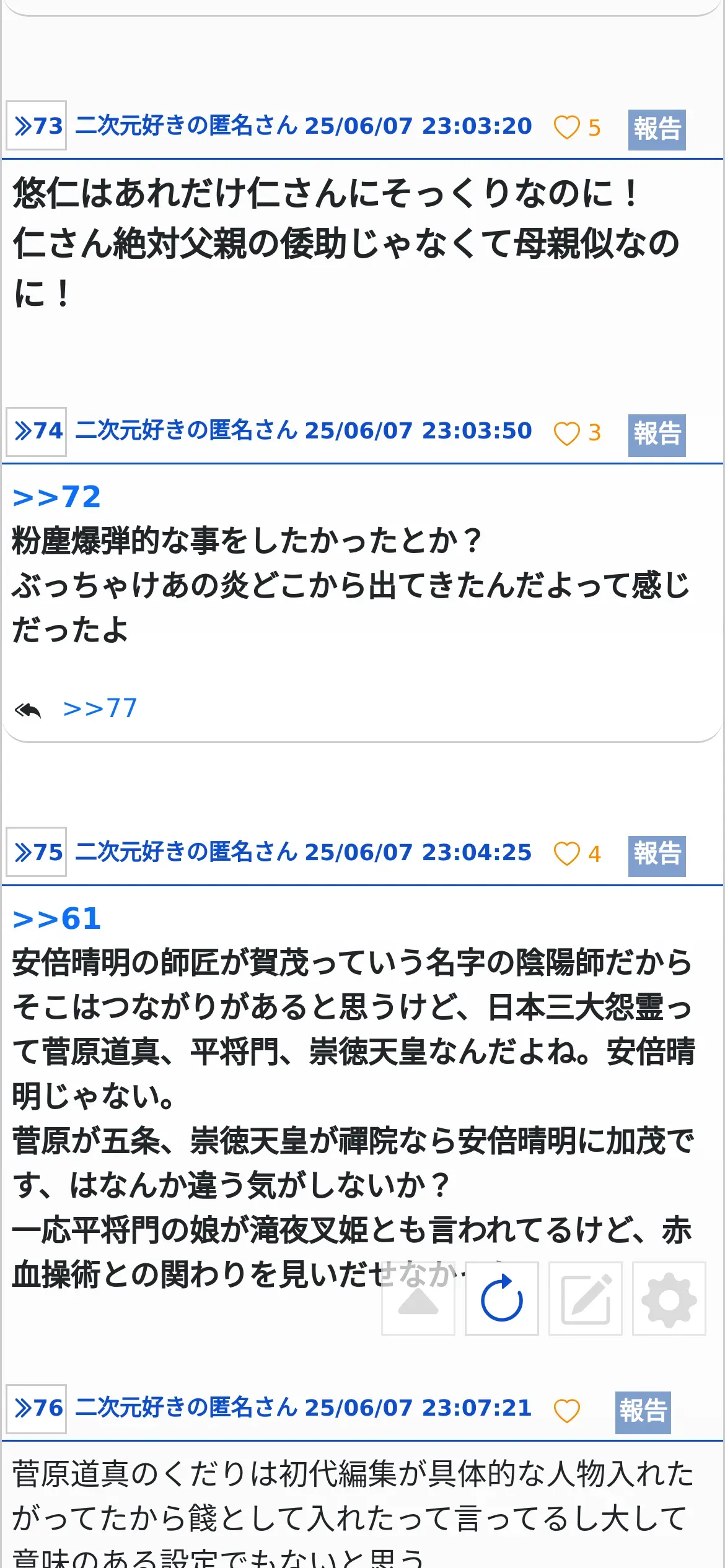Tap the >>74 post number
Viewport: 725px width, 1568px height.
(37, 432)
